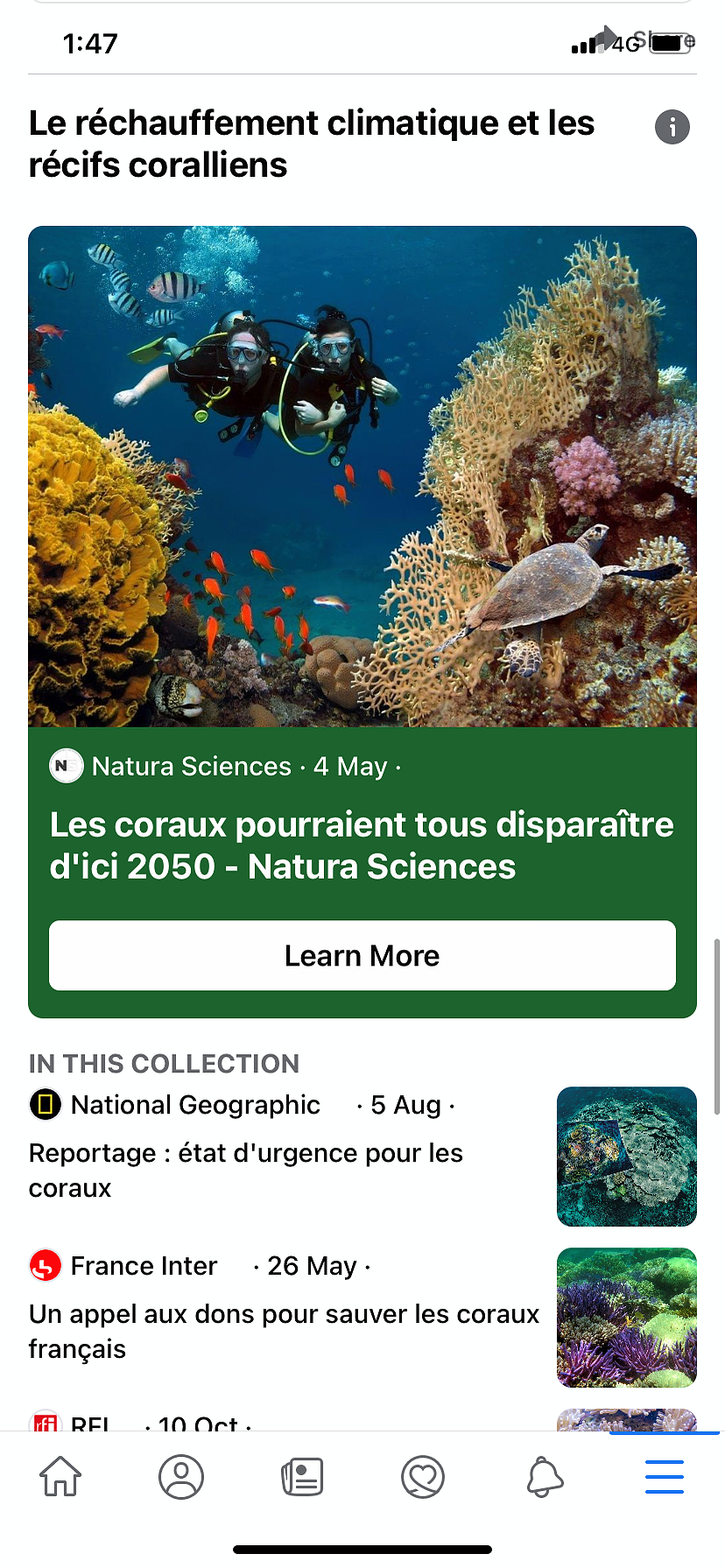Open France Inter's article on French corals
Screen dimensions: 725x1568
tap(362, 1317)
